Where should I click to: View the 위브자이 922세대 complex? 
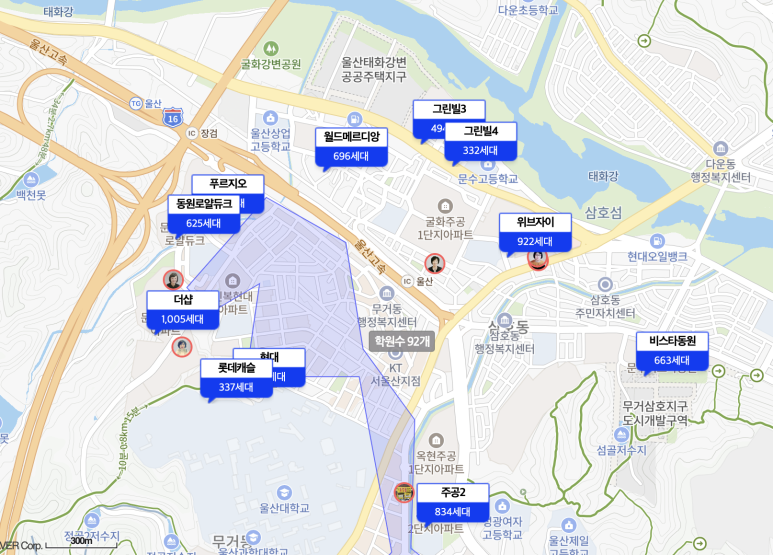535,232
